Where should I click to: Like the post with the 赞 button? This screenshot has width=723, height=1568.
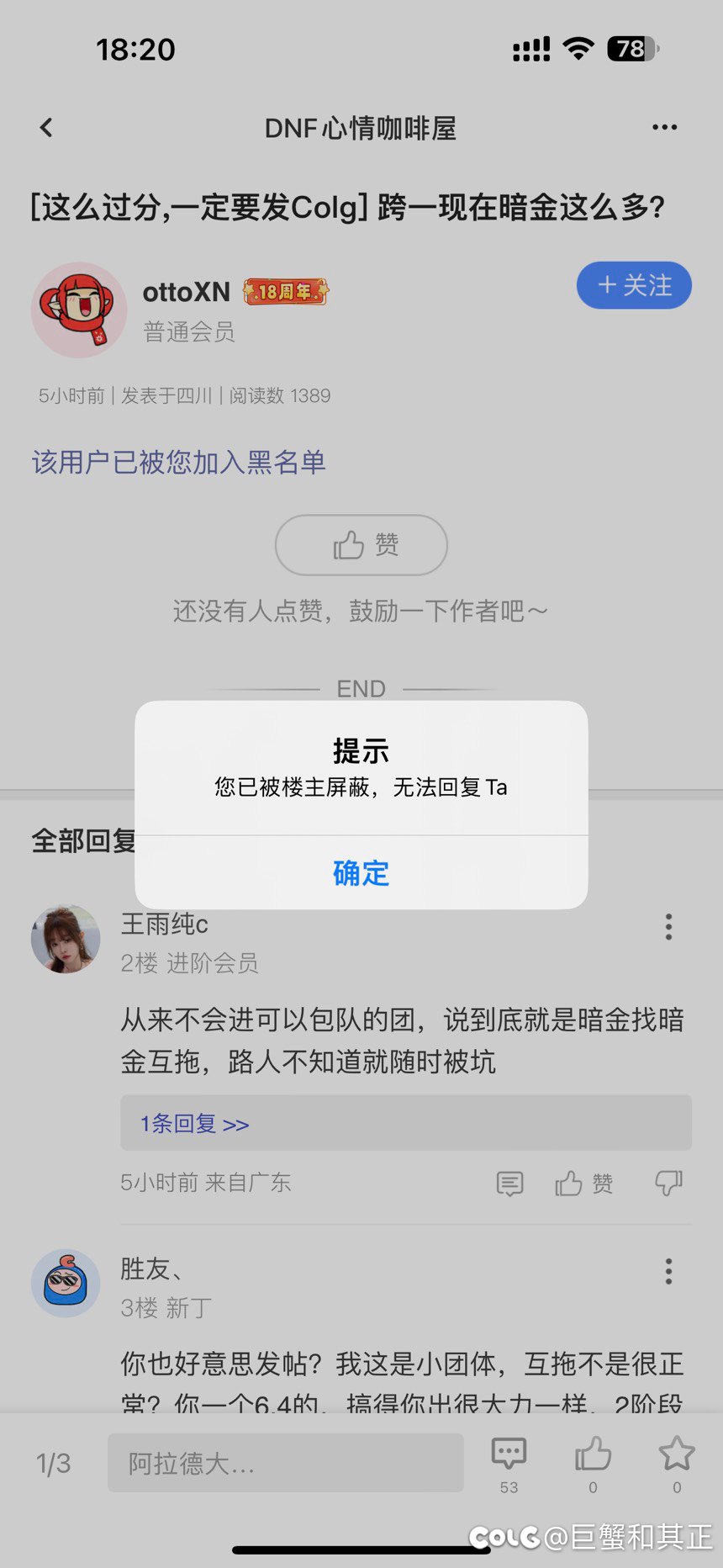361,545
